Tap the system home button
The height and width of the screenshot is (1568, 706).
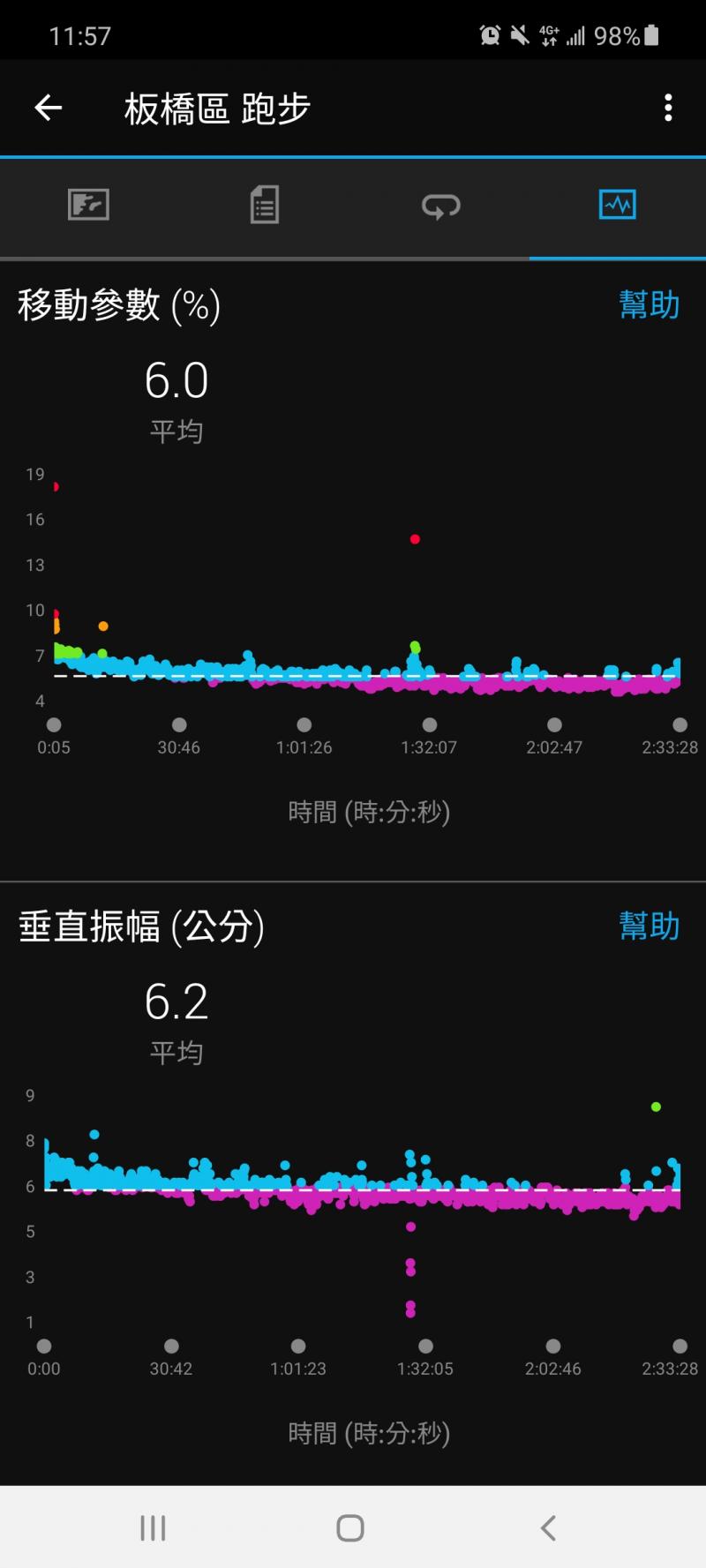(350, 1527)
